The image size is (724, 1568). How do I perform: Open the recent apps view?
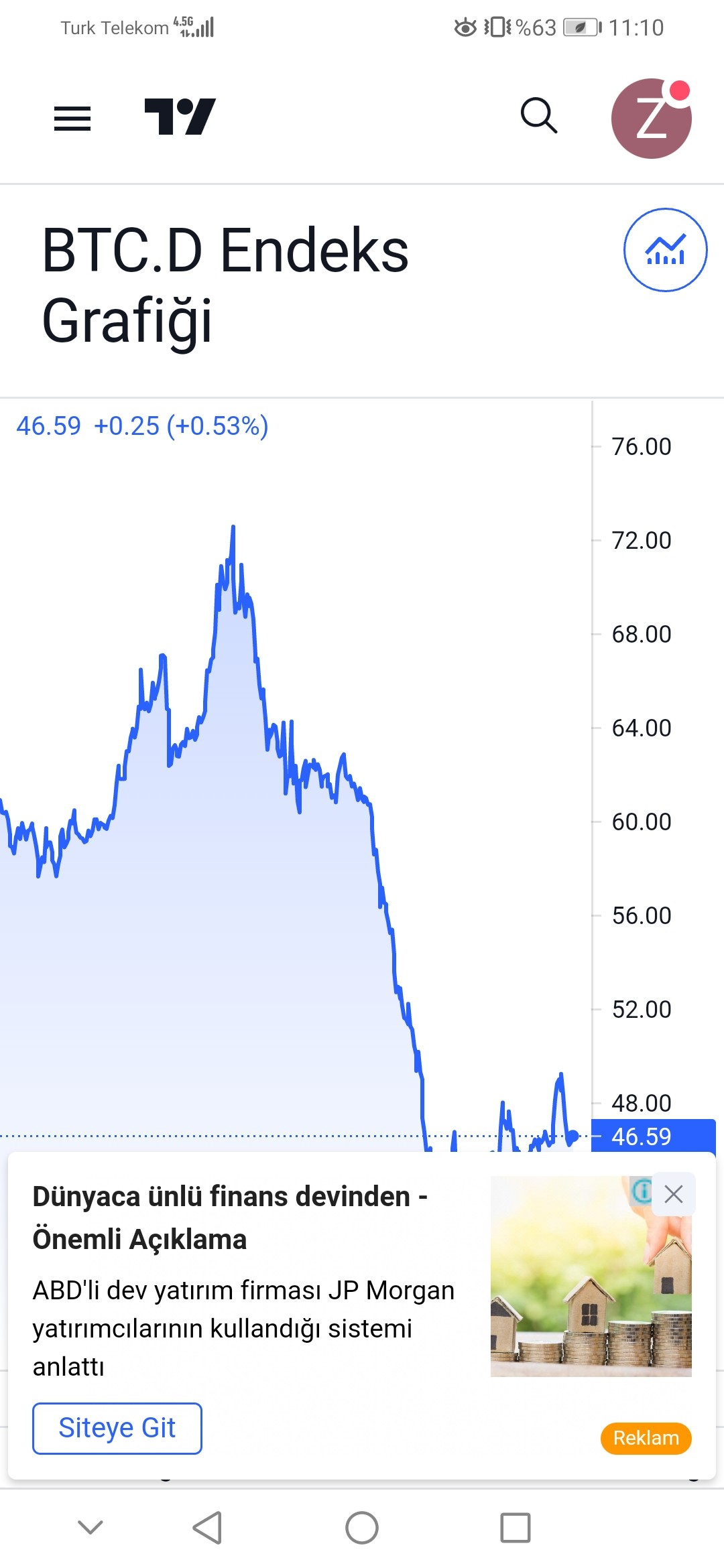tap(516, 1528)
